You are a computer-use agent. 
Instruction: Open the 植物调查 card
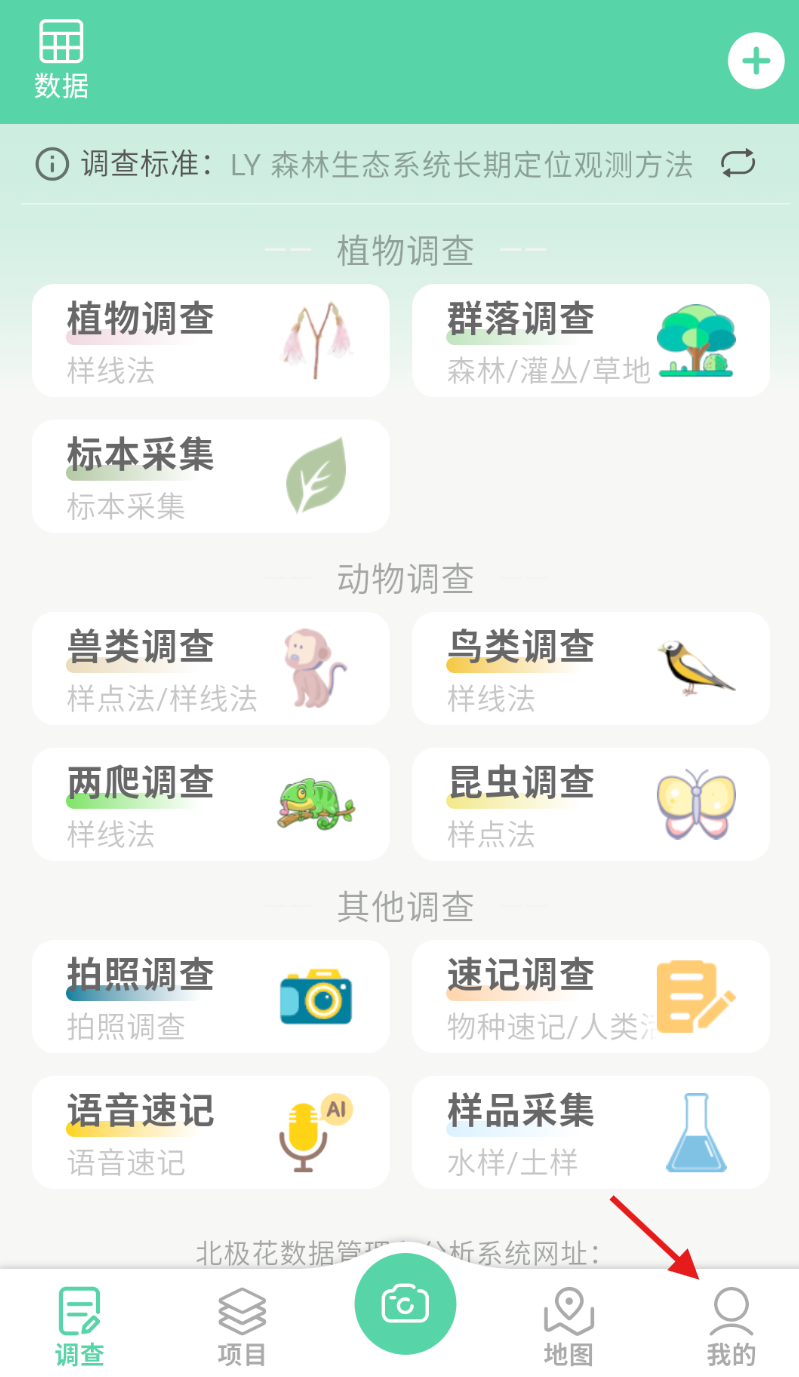click(x=210, y=340)
